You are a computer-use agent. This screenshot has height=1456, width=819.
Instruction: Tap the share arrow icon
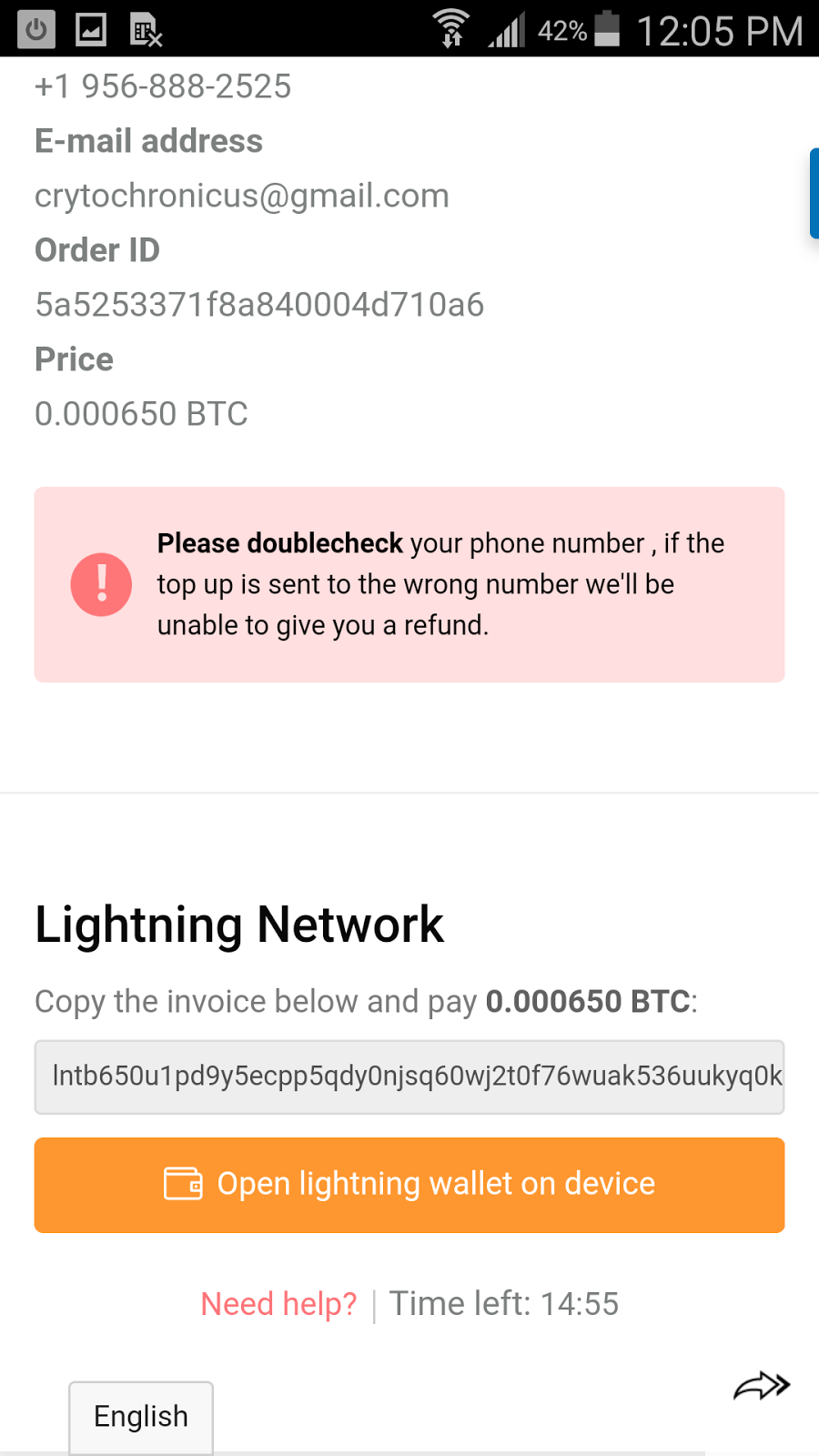[762, 1386]
